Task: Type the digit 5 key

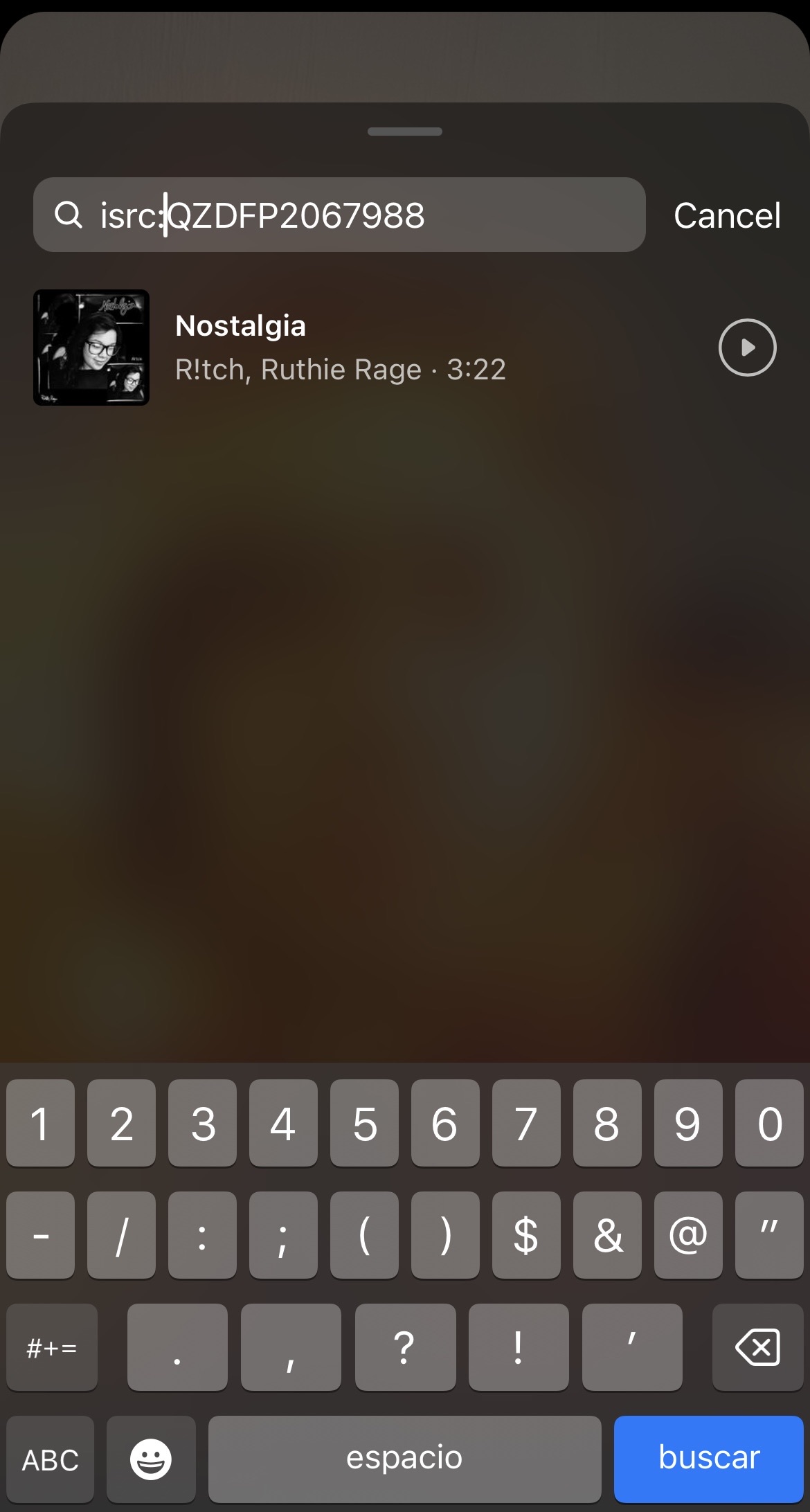Action: (364, 1123)
